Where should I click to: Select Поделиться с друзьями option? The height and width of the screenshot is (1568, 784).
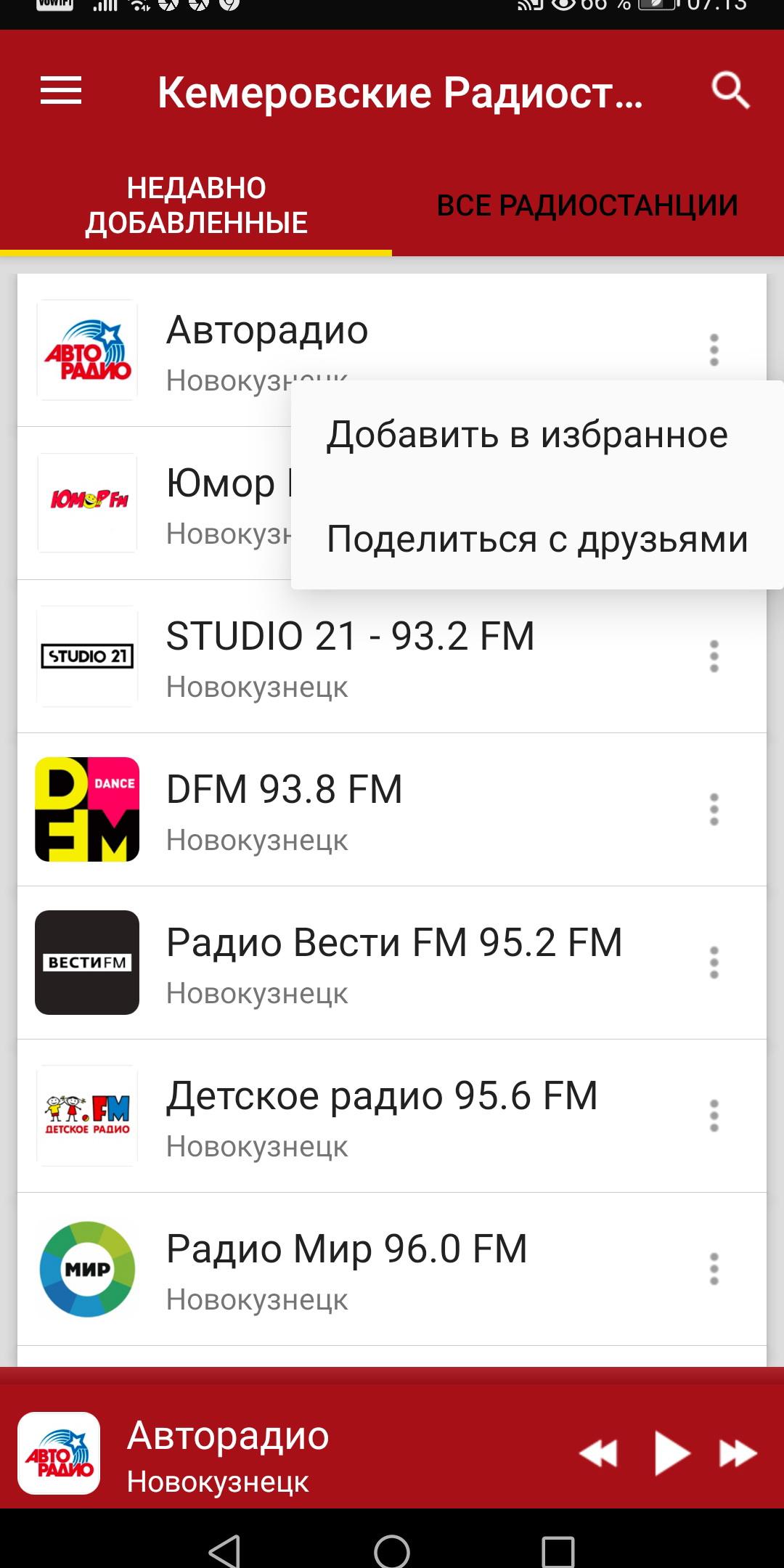tap(537, 539)
